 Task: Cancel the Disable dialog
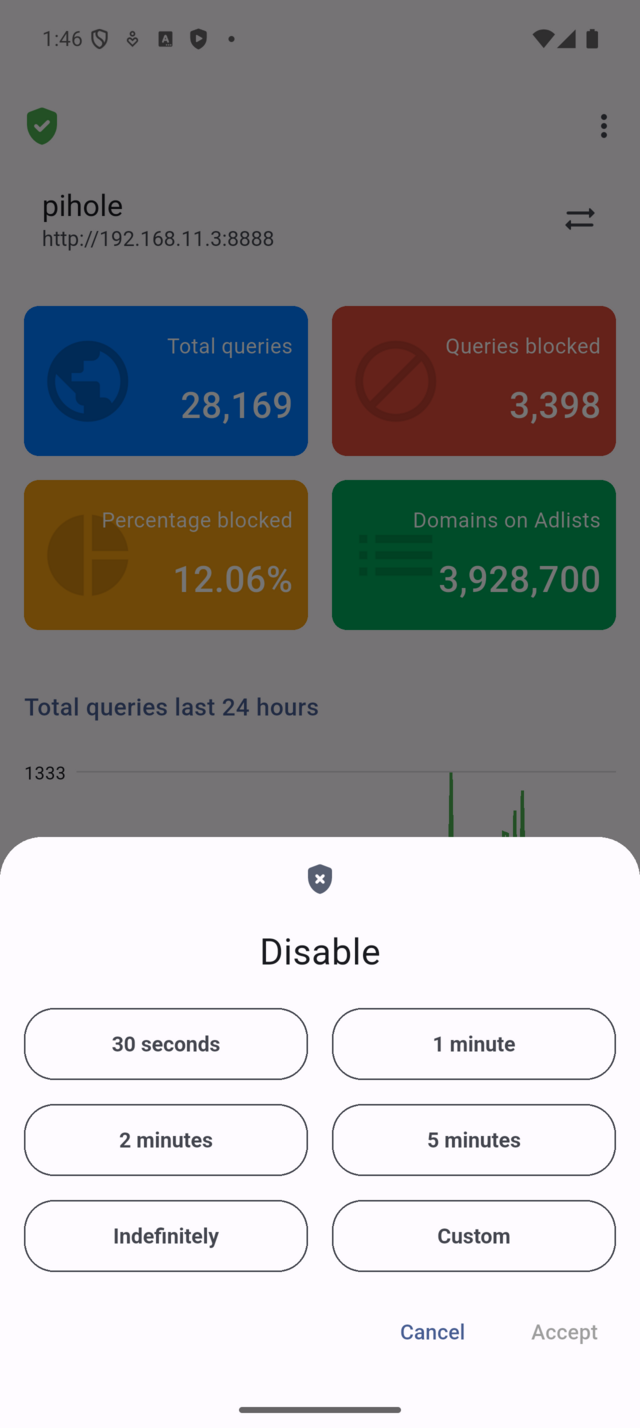(432, 1332)
